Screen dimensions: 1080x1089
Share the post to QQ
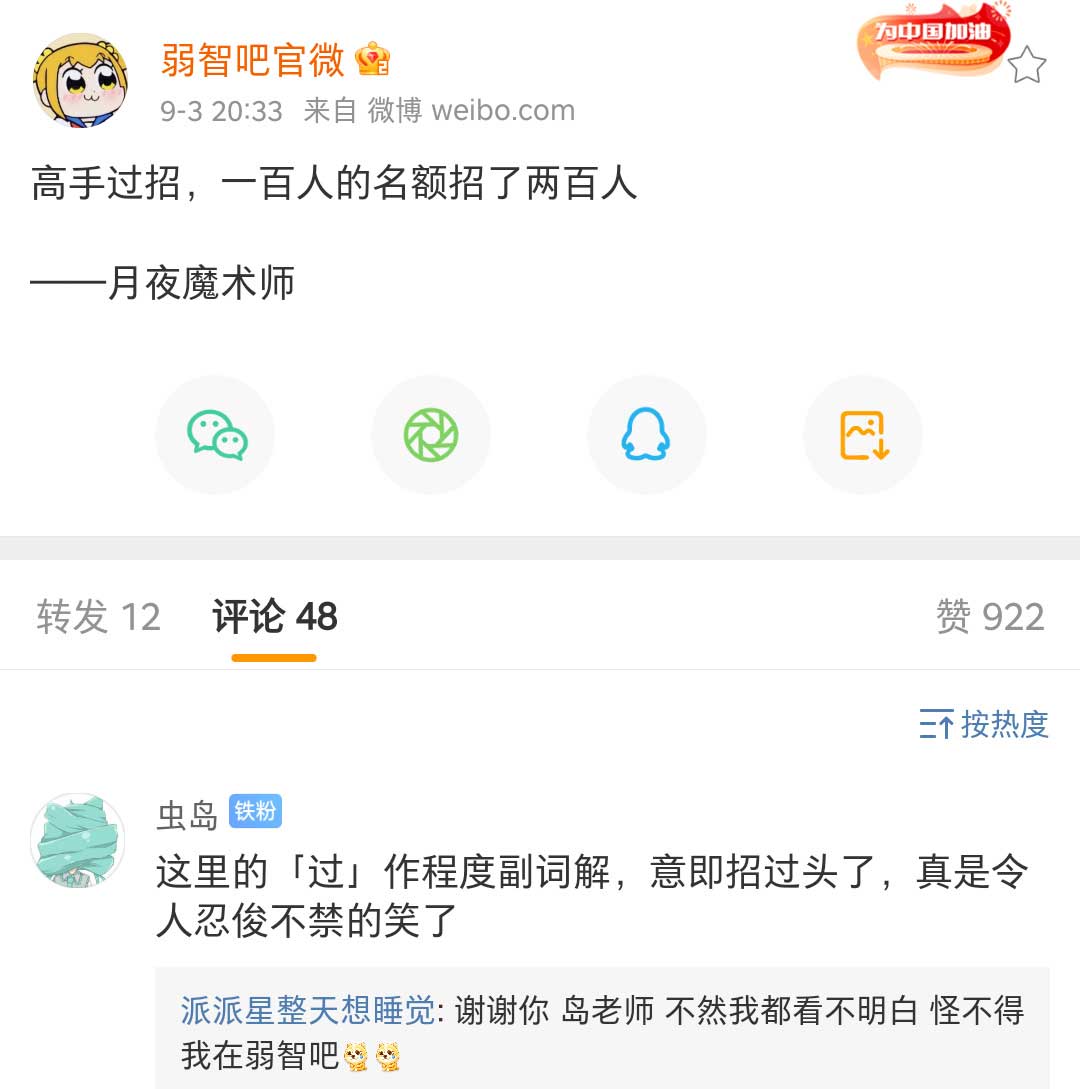coord(646,435)
